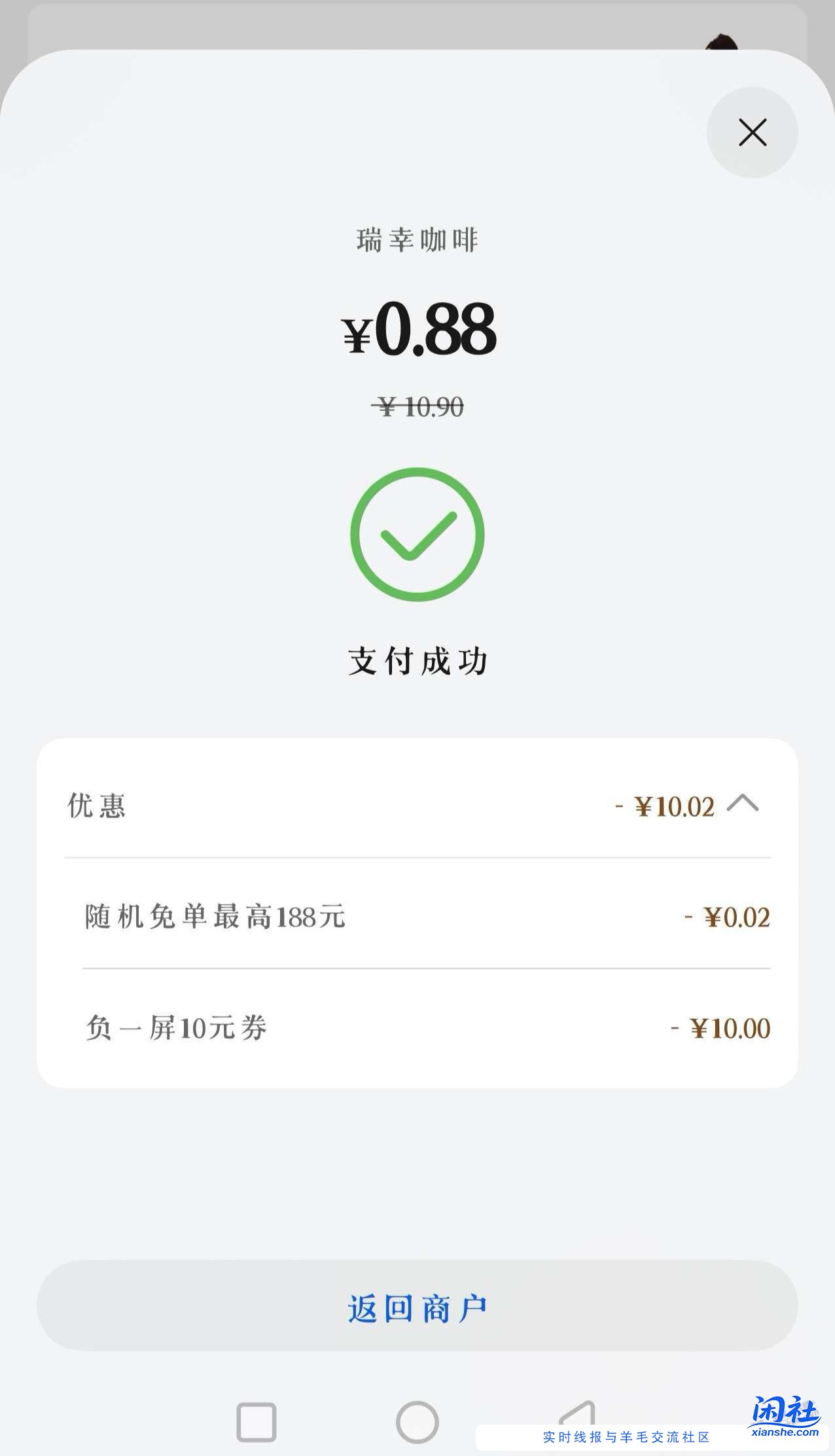
Task: Tap the merchant name 瑞幸咖啡
Action: tap(417, 240)
